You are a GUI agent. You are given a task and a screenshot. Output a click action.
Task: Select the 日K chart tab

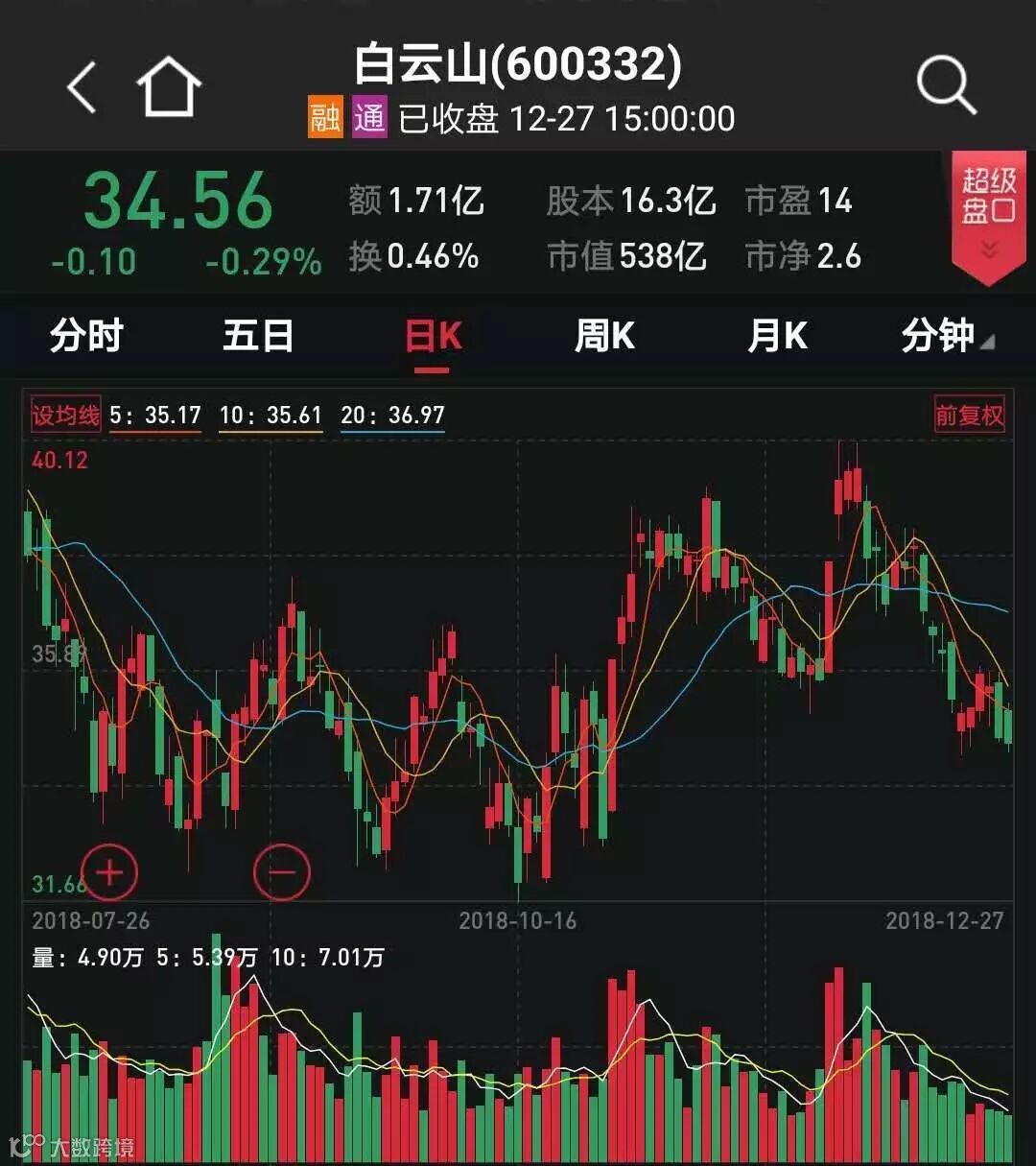(433, 337)
